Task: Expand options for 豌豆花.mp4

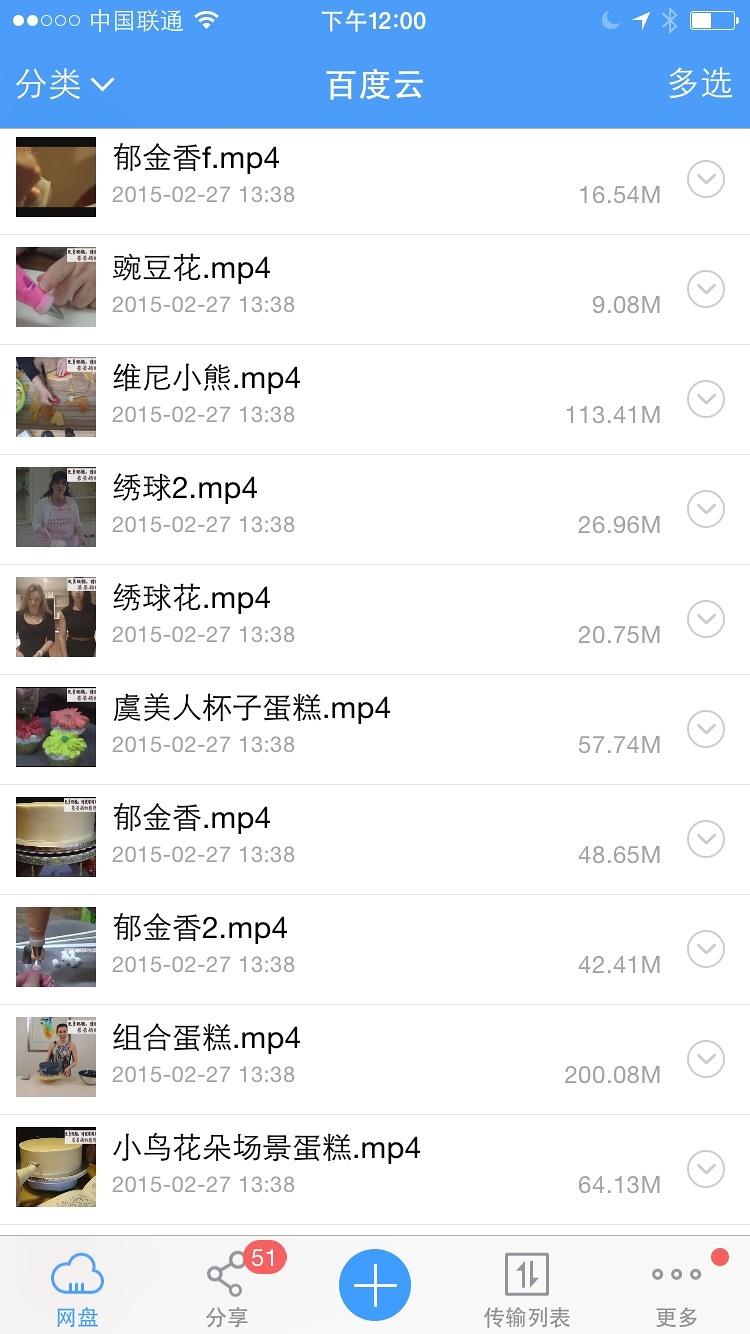Action: (x=706, y=288)
